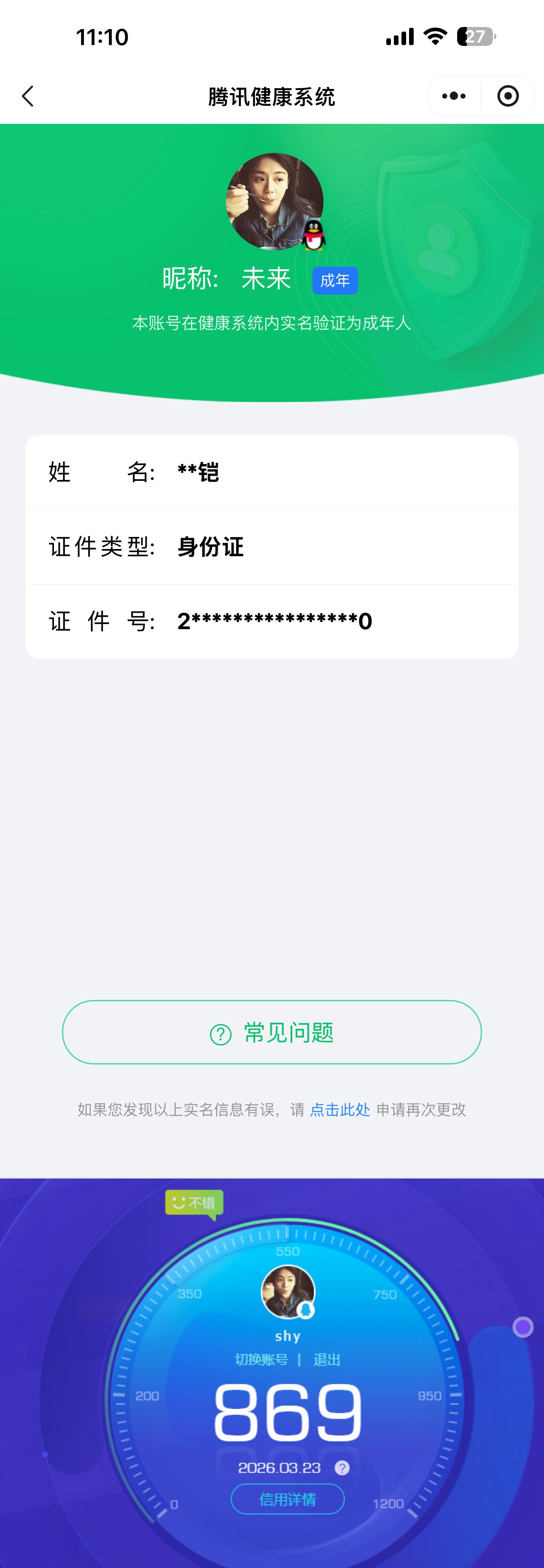The image size is (544, 1568).
Task: Open the circular mini-program exit control
Action: (x=507, y=96)
